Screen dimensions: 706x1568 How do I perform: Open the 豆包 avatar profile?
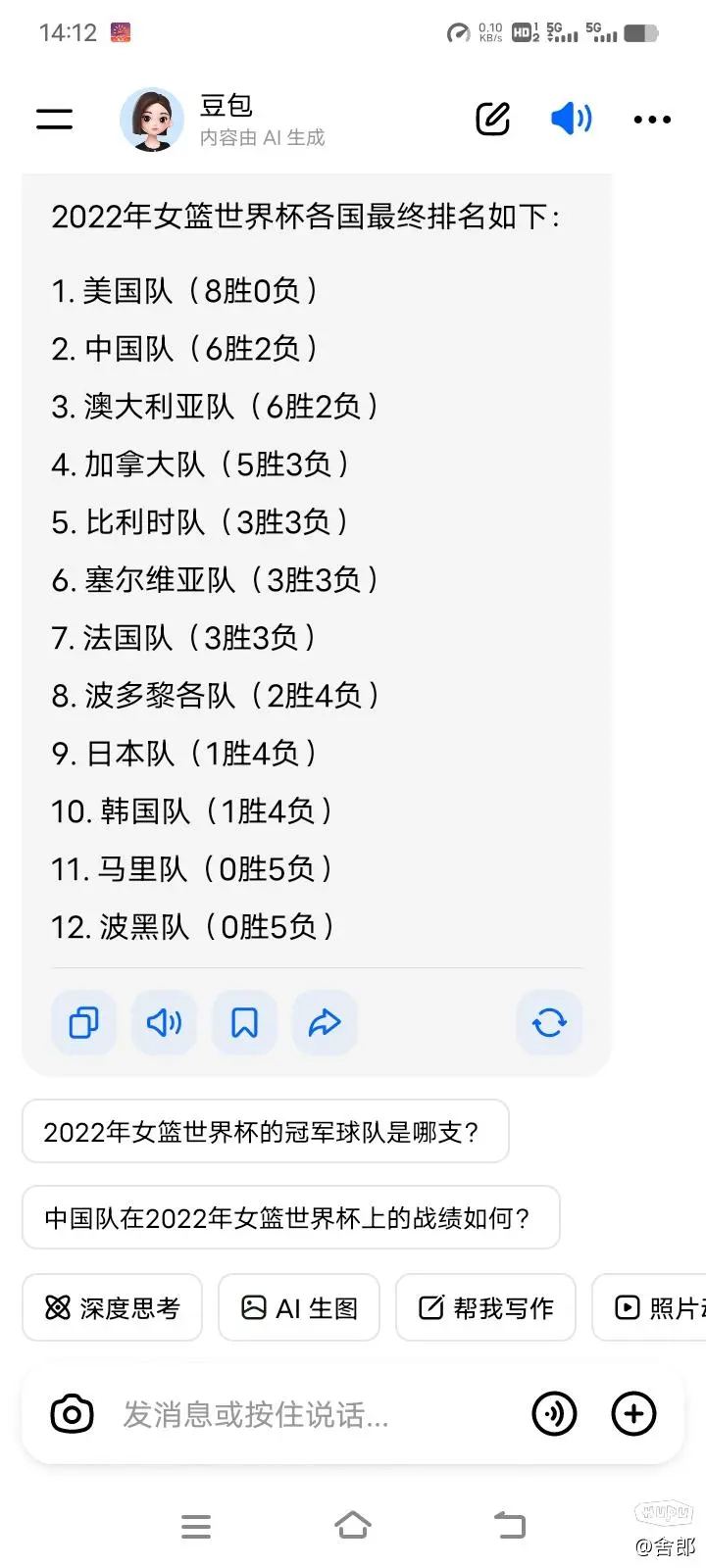[152, 120]
